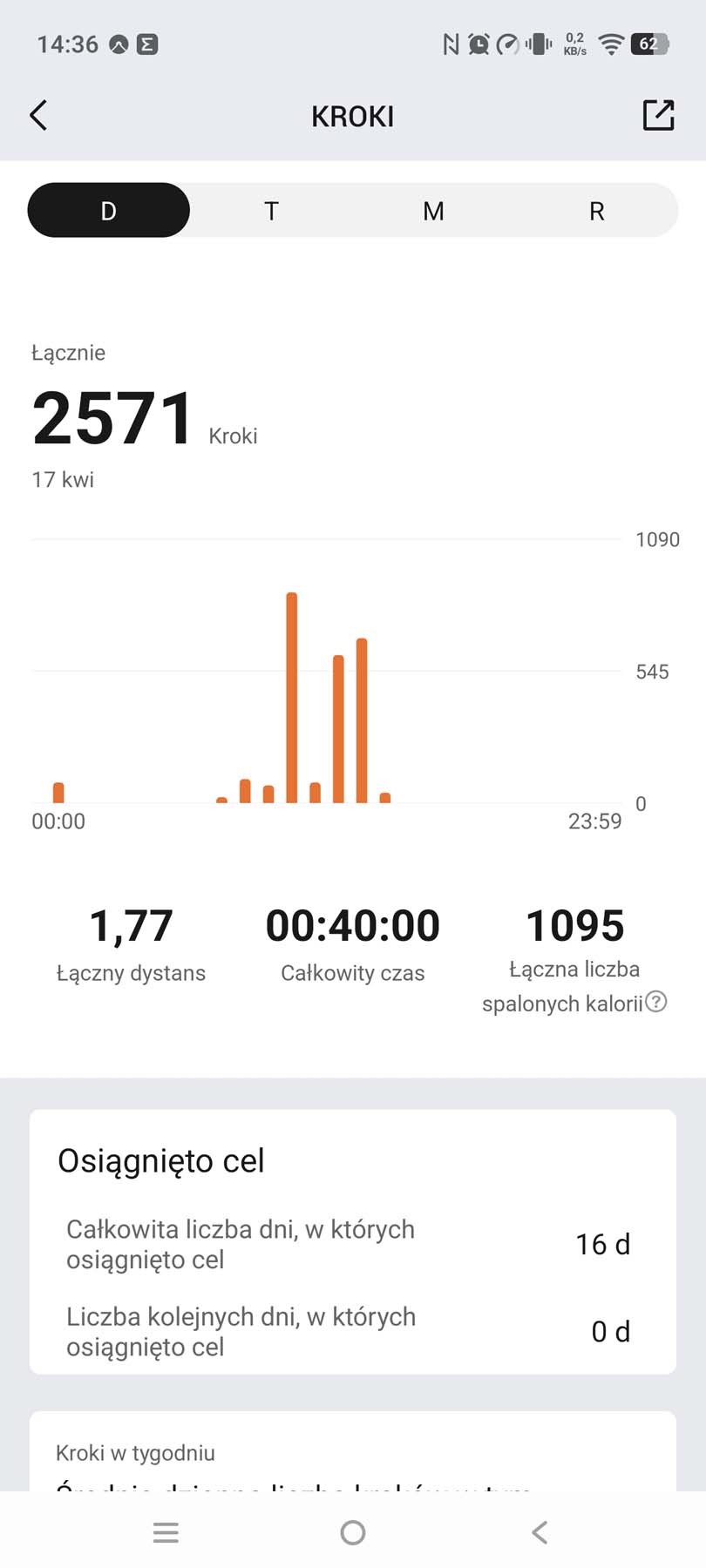706x1568 pixels.
Task: Tap the 1,77 total distance stat
Action: click(131, 925)
